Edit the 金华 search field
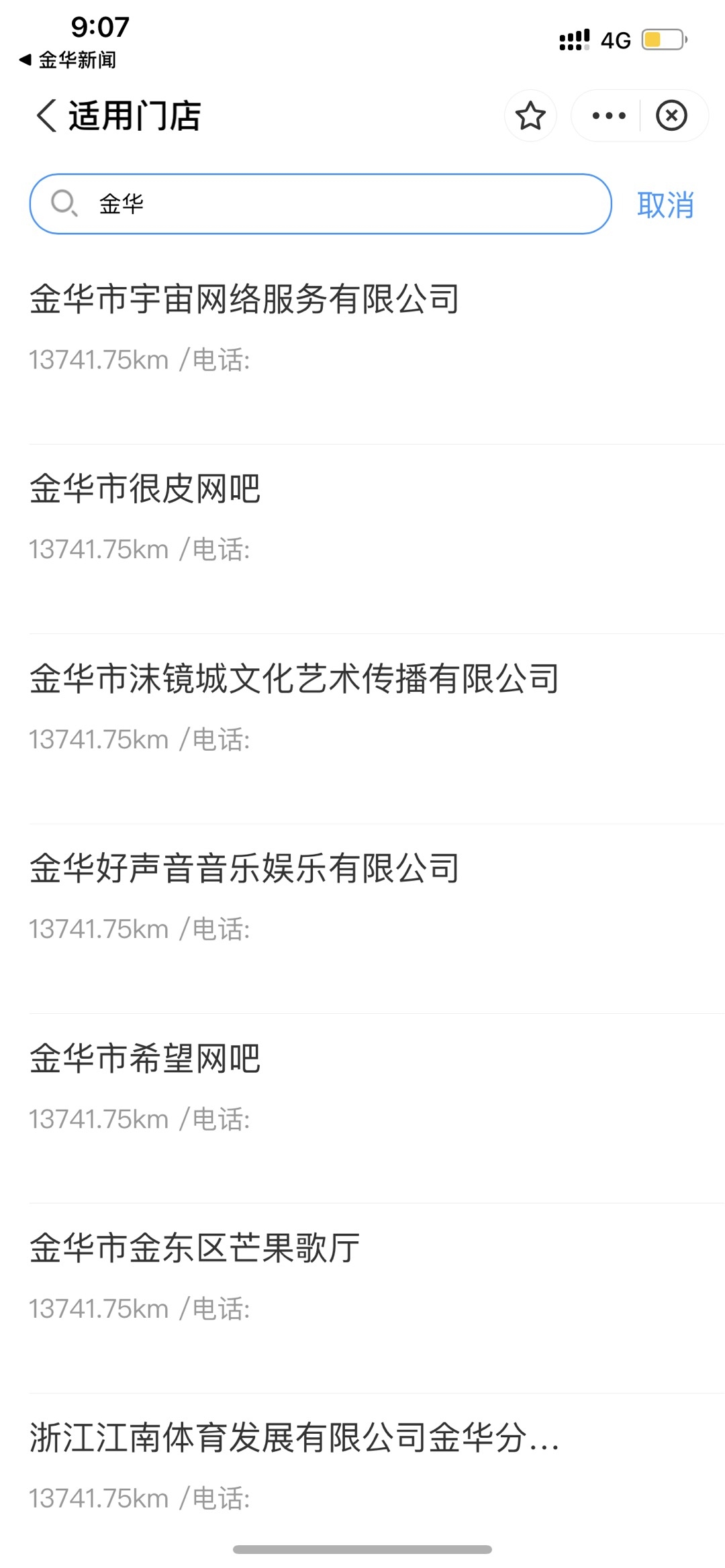This screenshot has width=725, height=1568. pyautogui.click(x=336, y=204)
